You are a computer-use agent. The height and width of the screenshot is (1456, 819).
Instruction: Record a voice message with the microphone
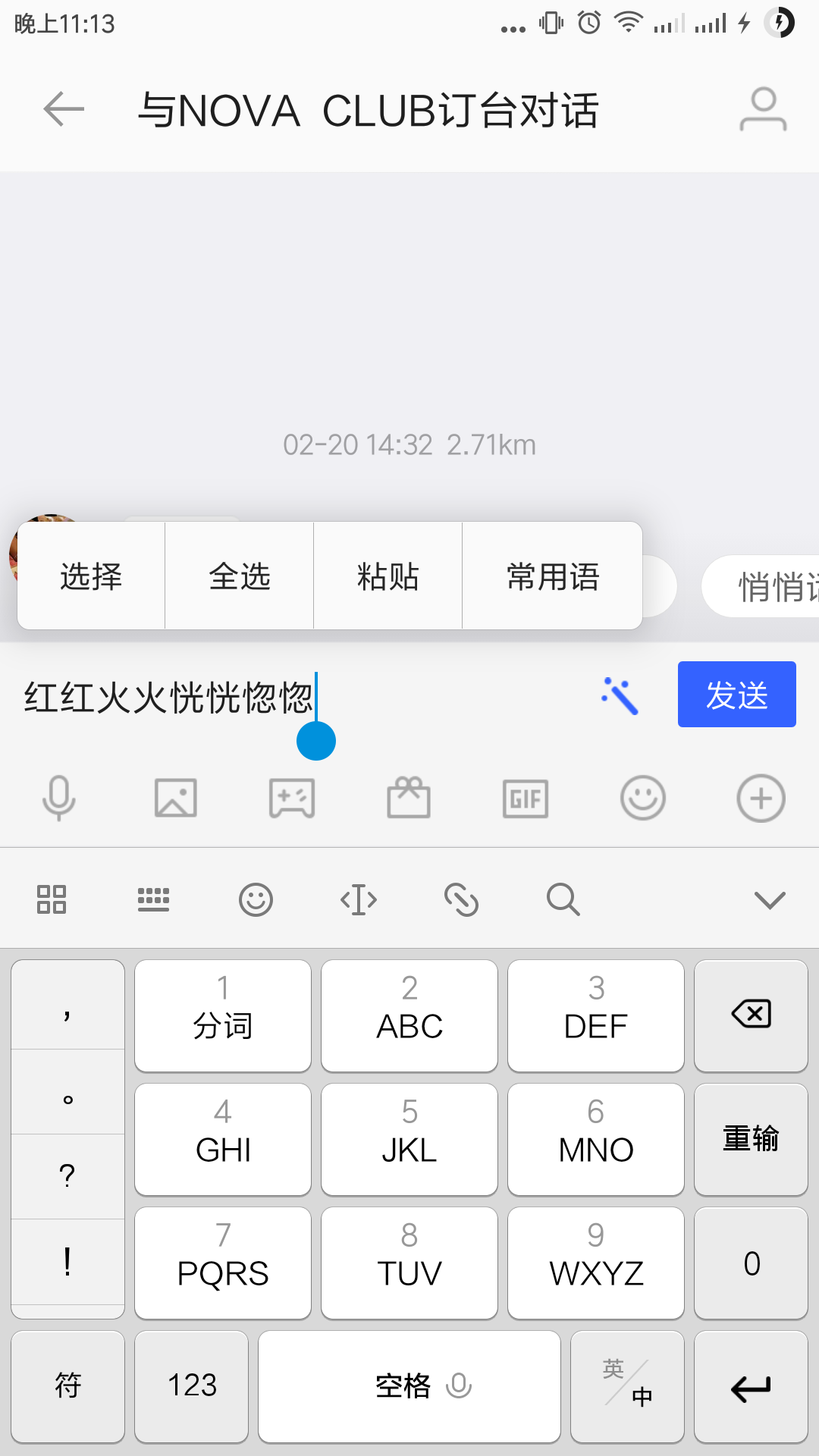tap(58, 799)
